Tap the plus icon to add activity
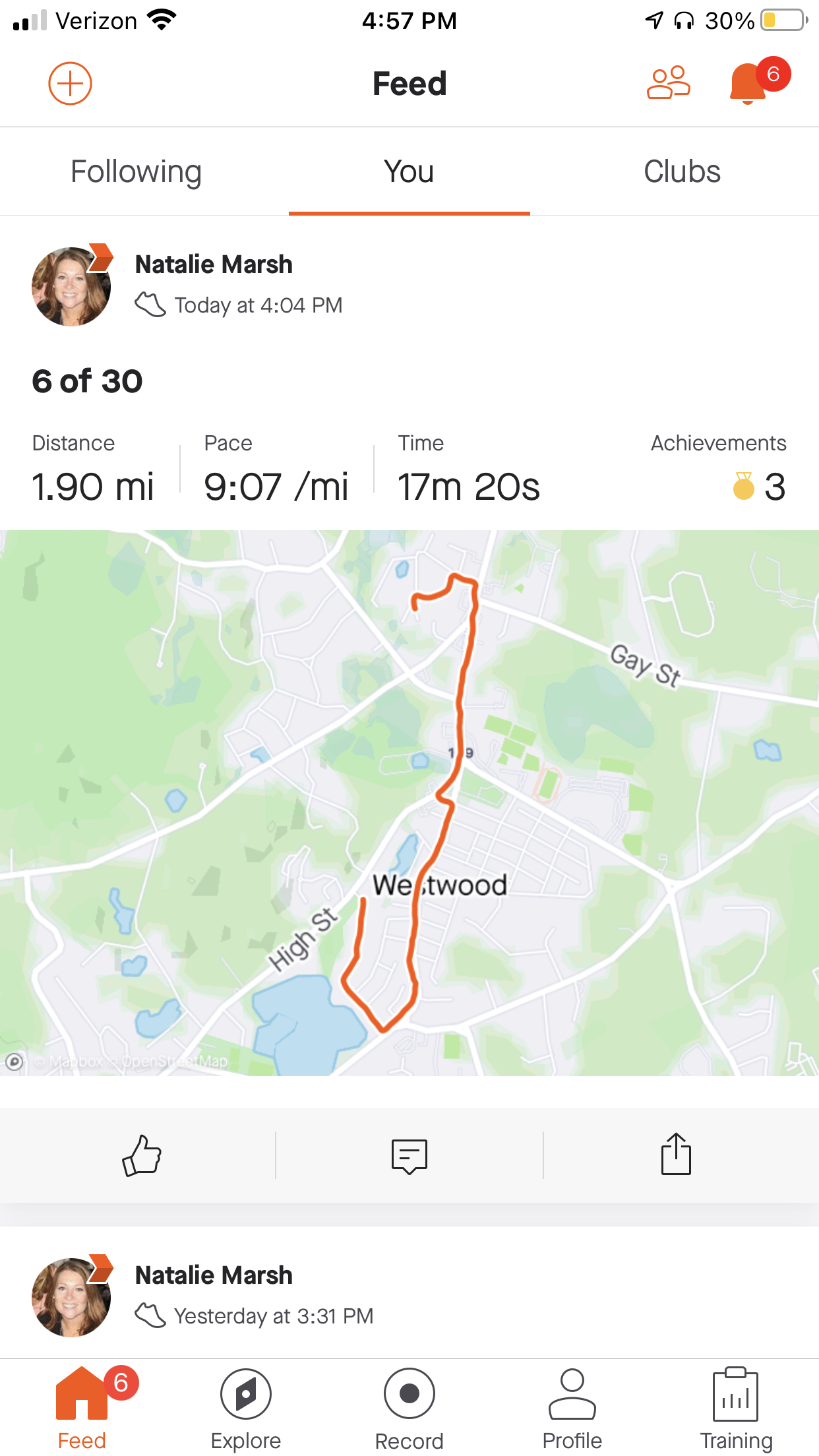The height and width of the screenshot is (1456, 819). click(70, 84)
